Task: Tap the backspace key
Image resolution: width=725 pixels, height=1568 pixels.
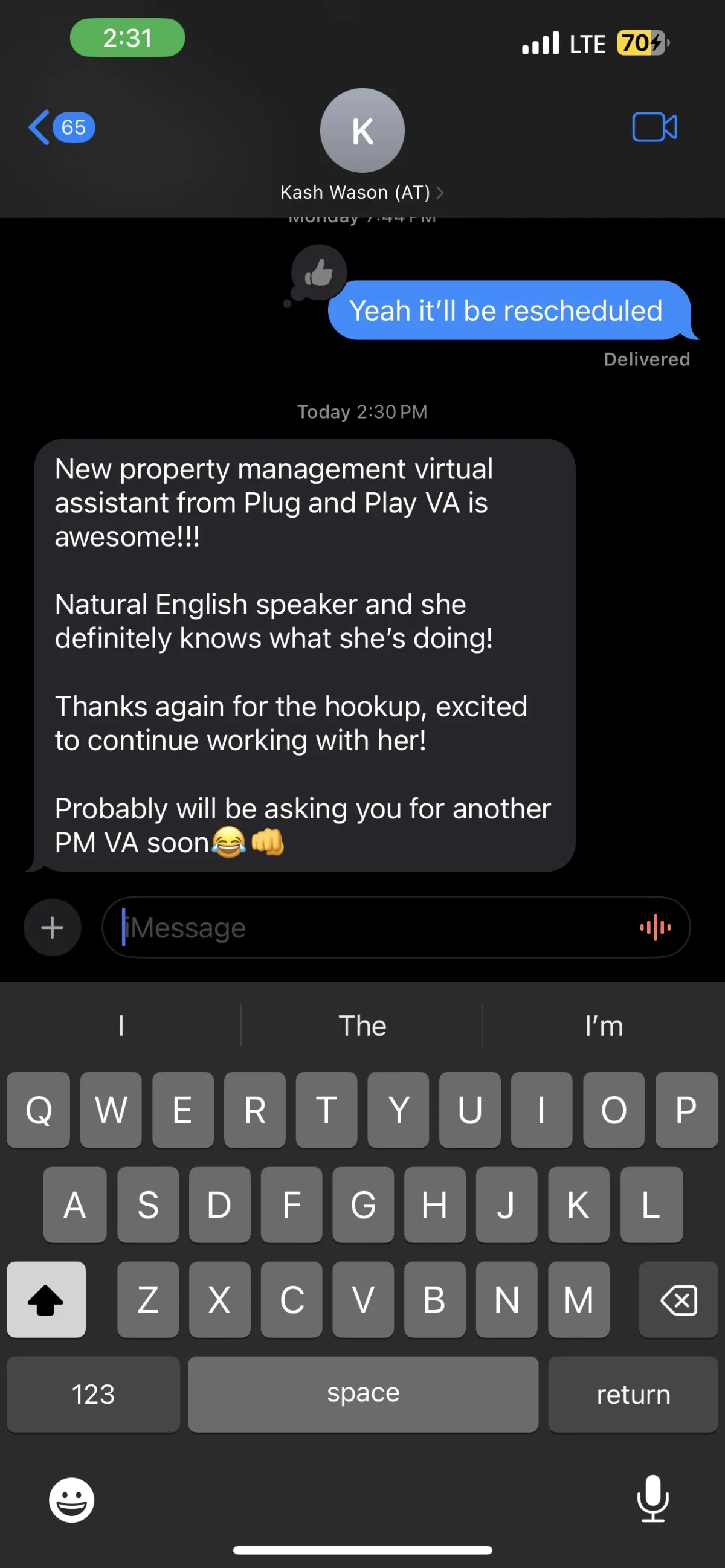Action: 678,1300
